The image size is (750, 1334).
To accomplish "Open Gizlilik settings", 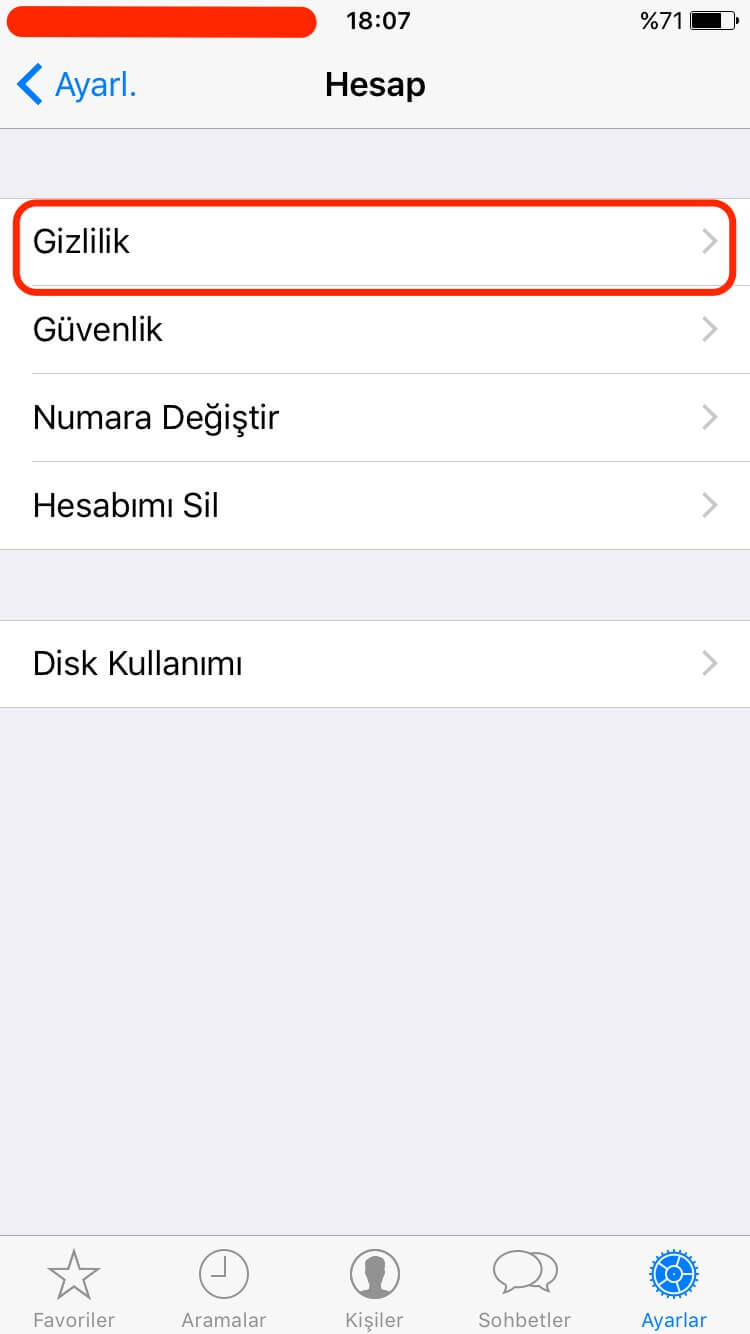I will (x=375, y=242).
